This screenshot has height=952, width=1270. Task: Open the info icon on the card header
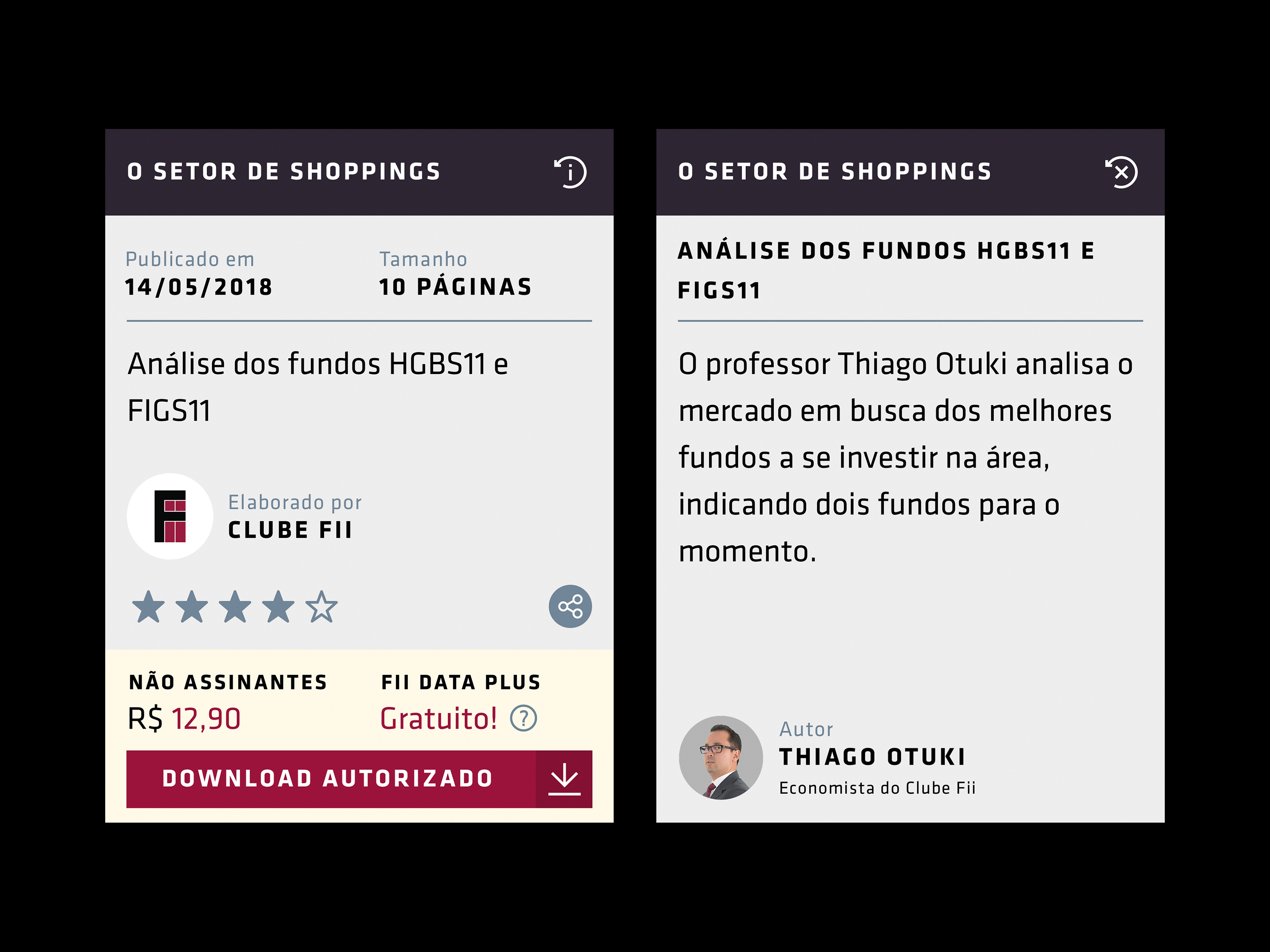[570, 172]
